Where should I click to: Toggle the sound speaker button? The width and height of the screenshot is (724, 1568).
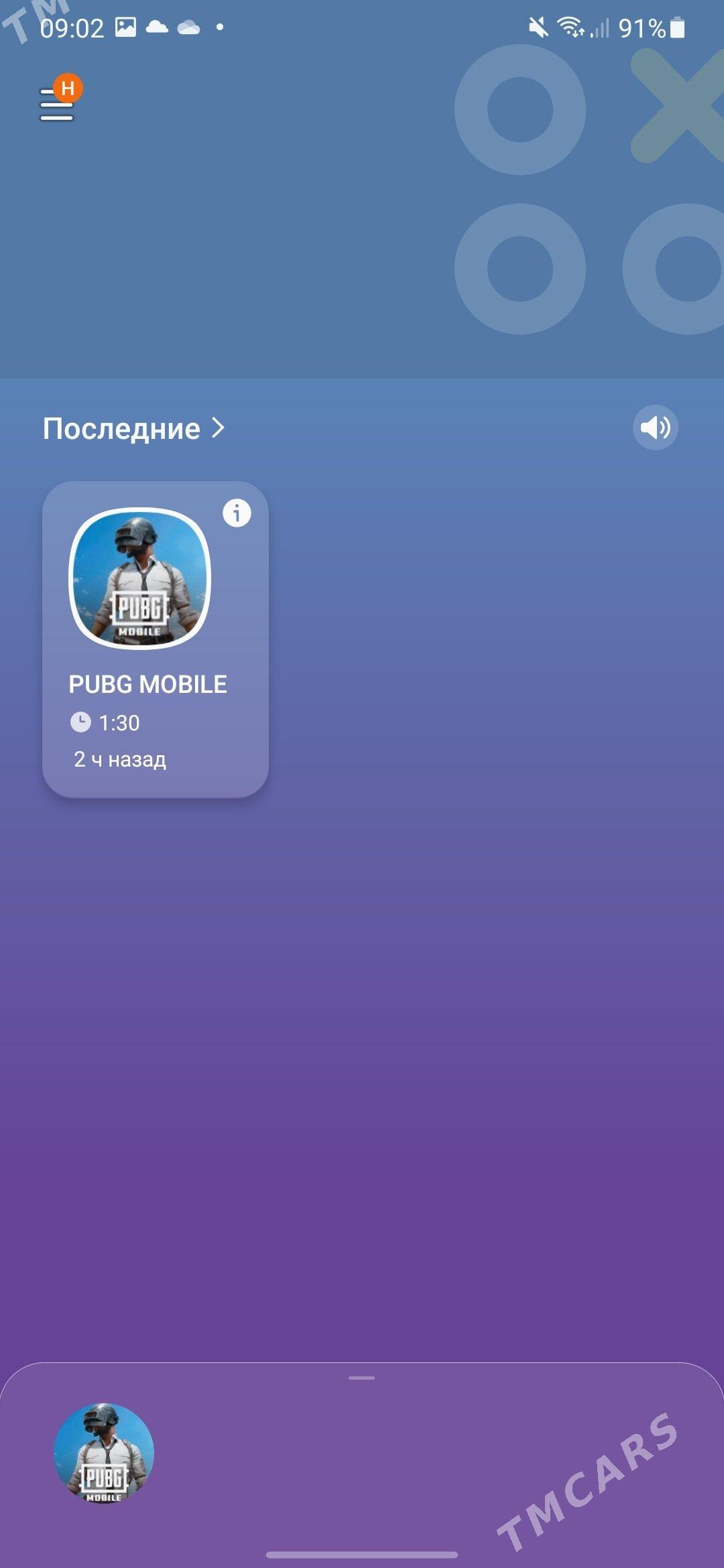point(655,428)
